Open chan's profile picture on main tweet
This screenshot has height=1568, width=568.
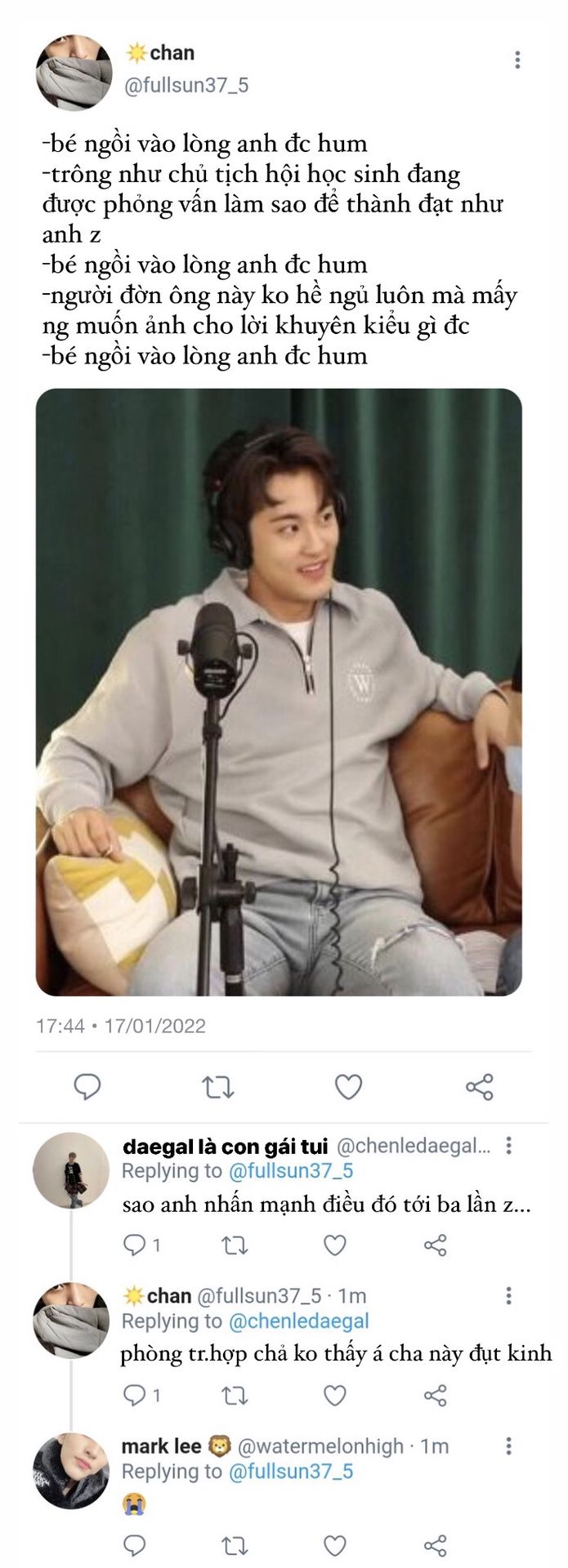tap(74, 73)
